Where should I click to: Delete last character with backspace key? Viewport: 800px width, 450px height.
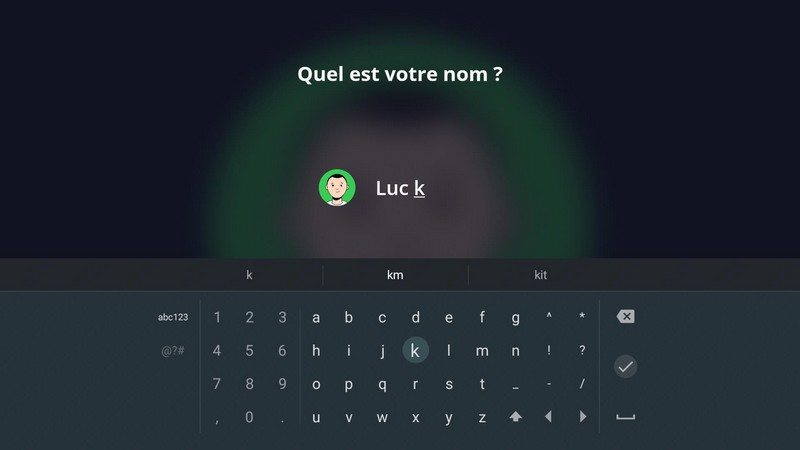click(x=625, y=317)
